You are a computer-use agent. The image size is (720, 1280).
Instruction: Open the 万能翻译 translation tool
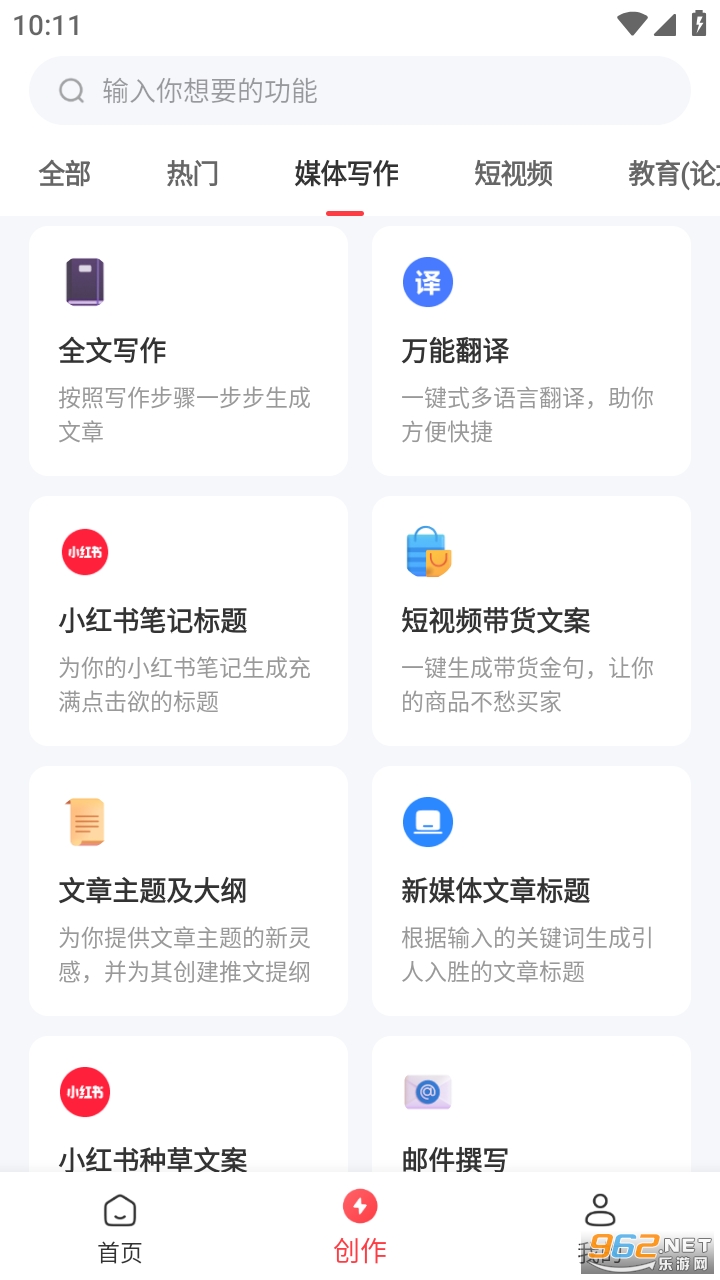531,351
